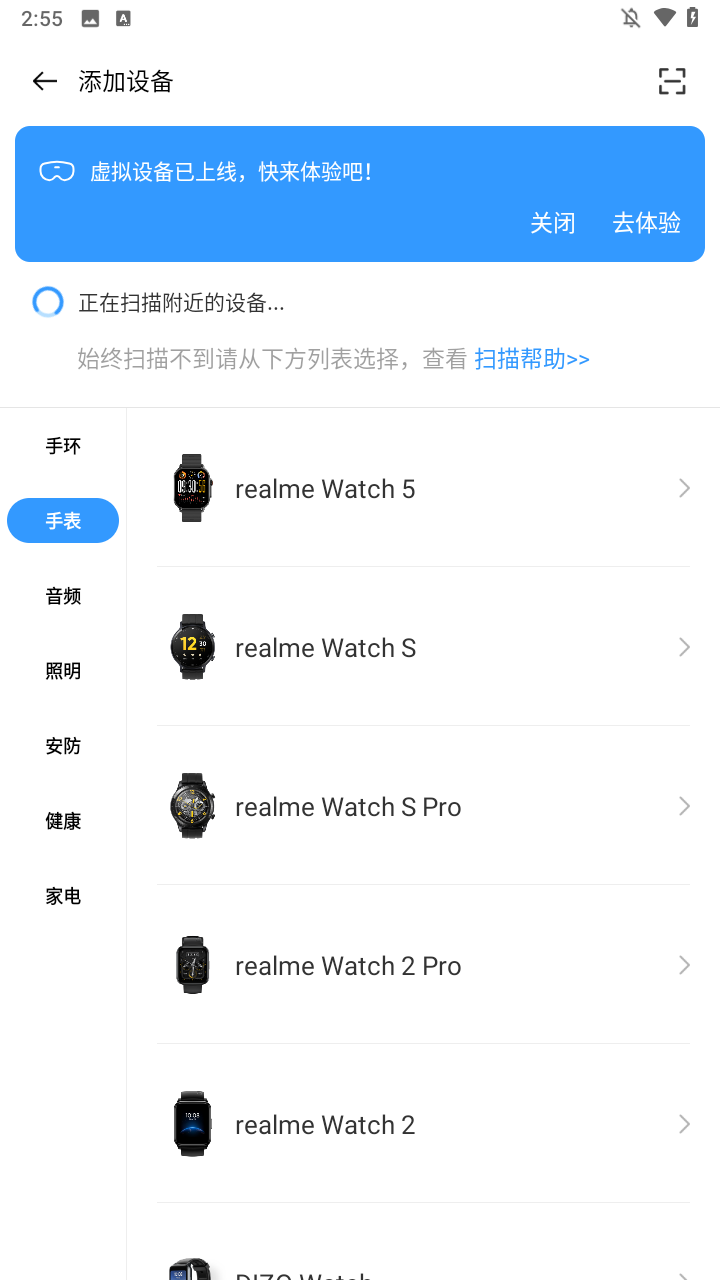Viewport: 720px width, 1280px height.
Task: Click the scanning progress spinner icon
Action: click(x=48, y=301)
